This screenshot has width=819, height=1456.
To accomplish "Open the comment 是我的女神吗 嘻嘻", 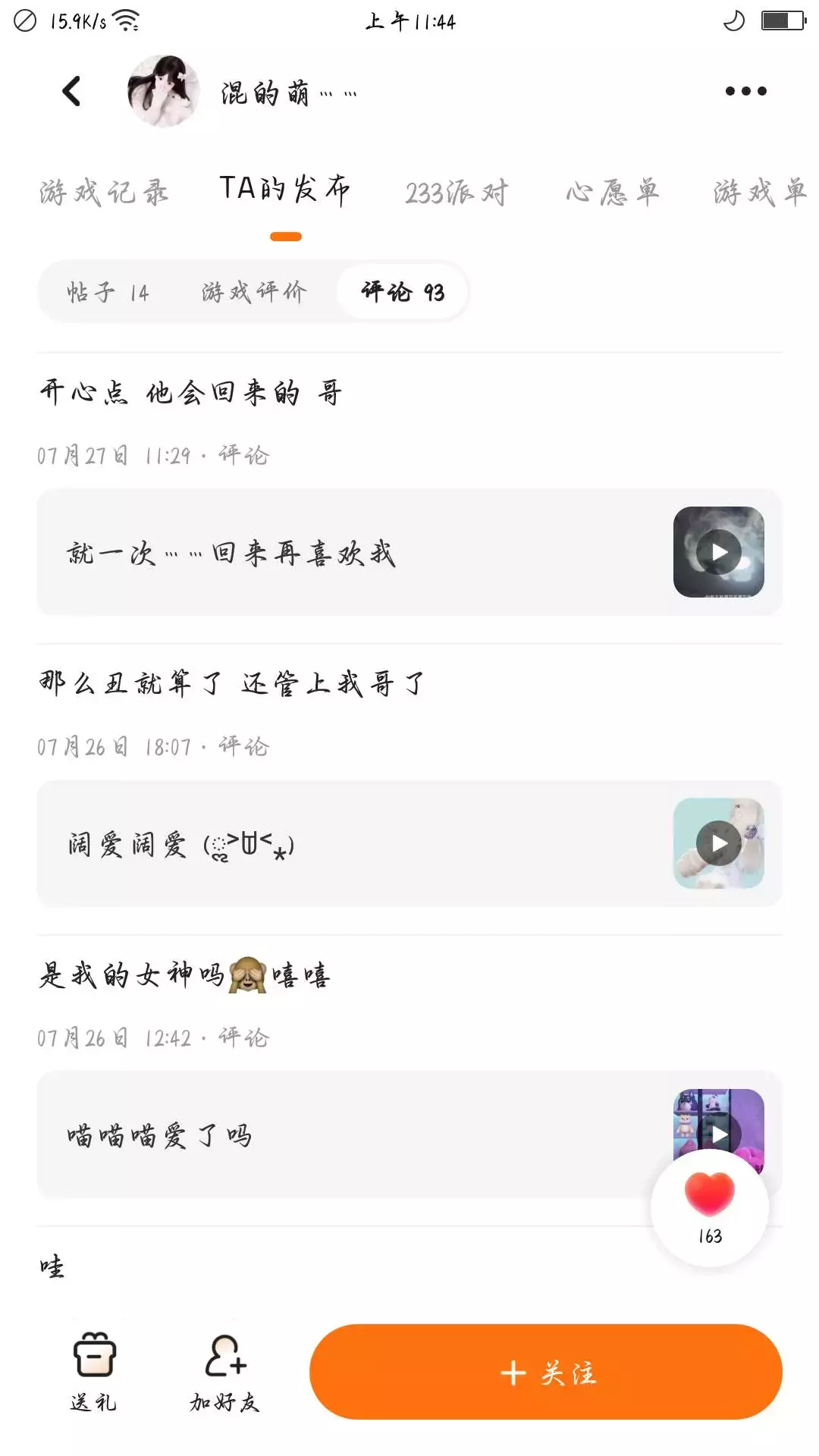I will pos(185,975).
